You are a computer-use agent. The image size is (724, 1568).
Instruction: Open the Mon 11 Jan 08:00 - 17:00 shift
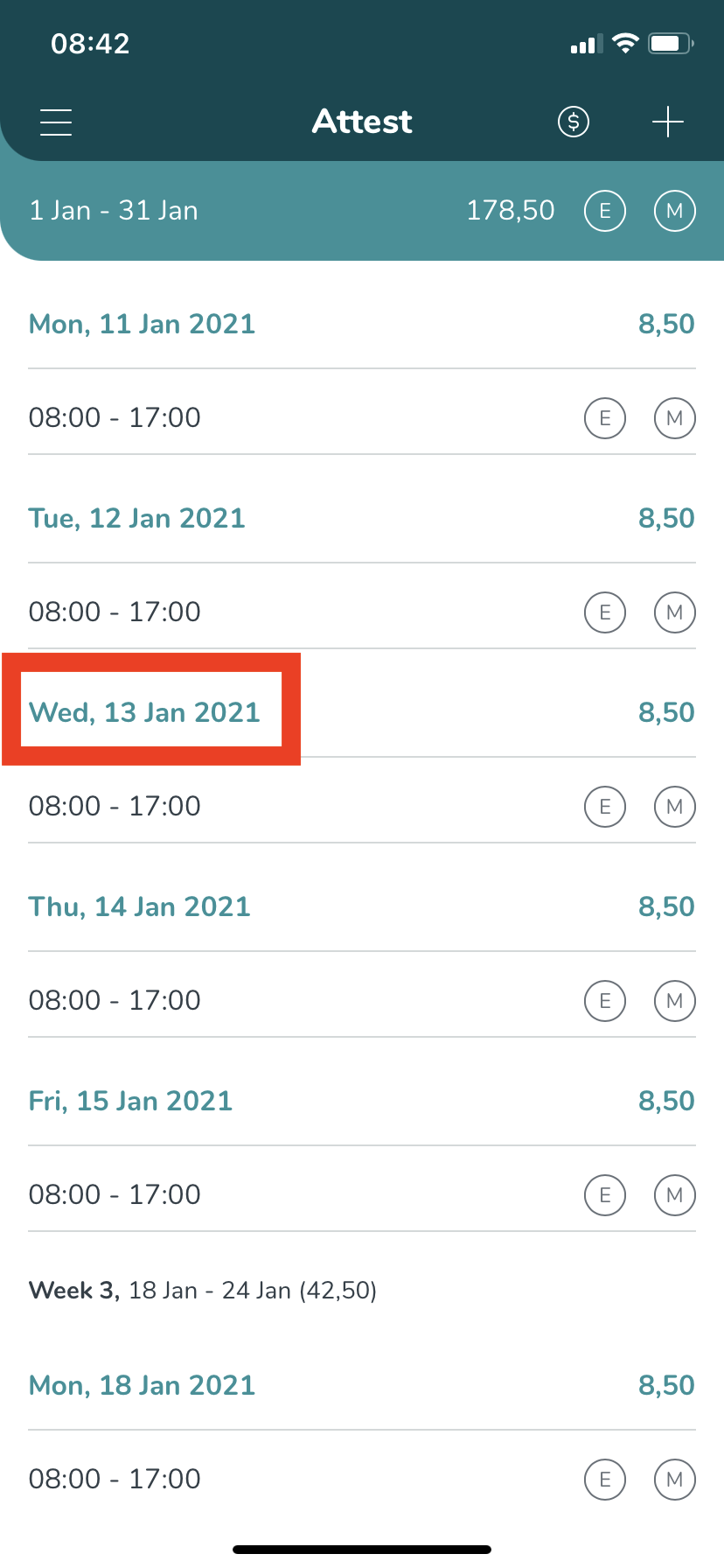point(362,417)
